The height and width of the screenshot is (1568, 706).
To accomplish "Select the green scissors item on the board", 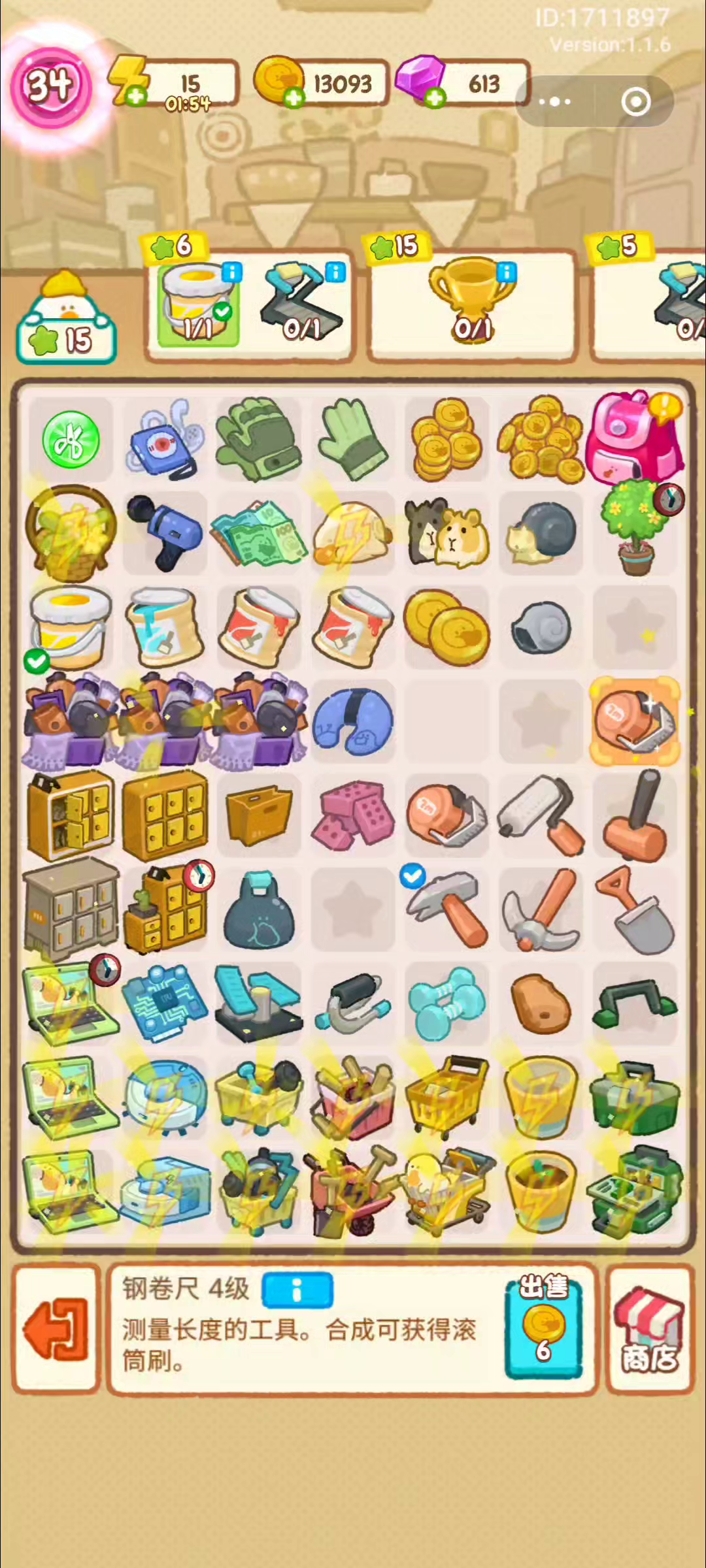I will point(71,440).
